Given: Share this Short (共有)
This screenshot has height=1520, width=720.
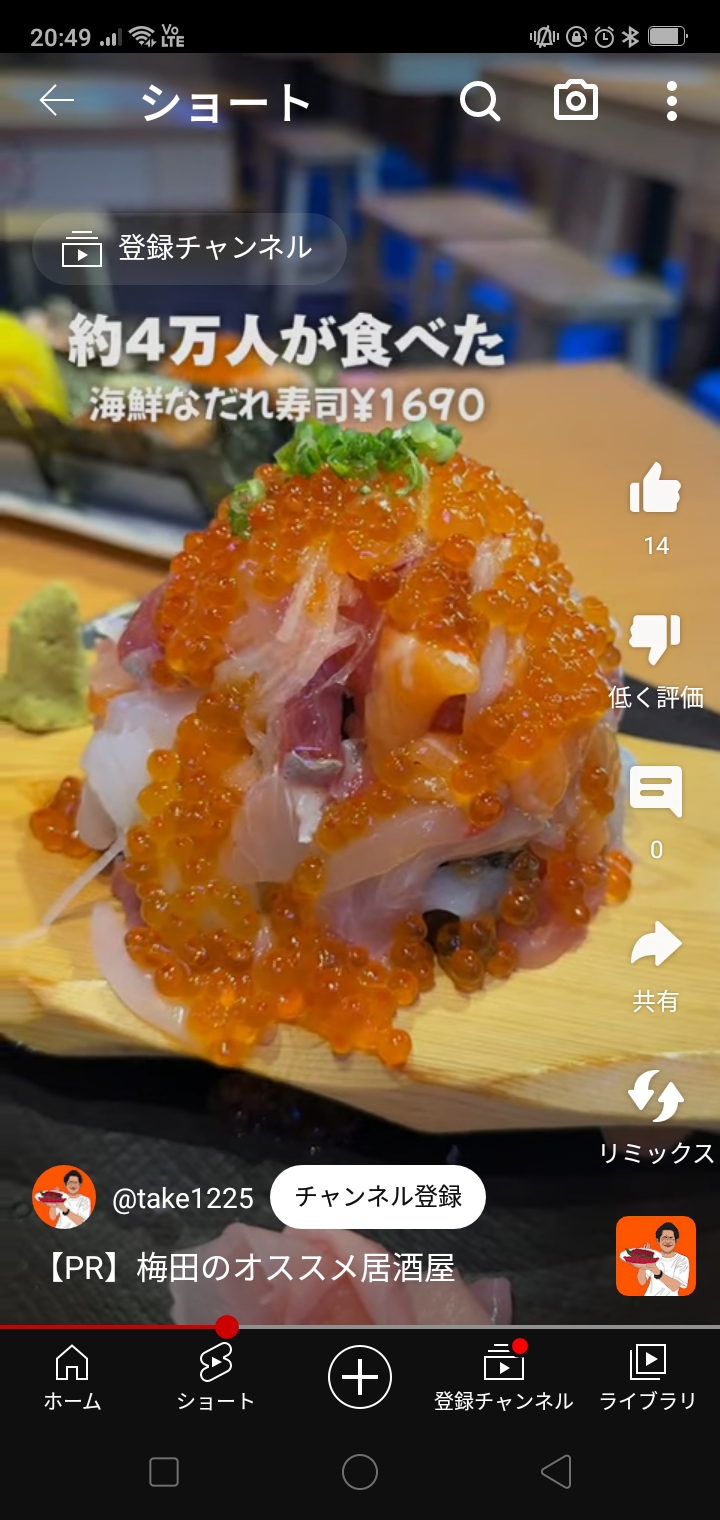Looking at the screenshot, I should [x=655, y=946].
